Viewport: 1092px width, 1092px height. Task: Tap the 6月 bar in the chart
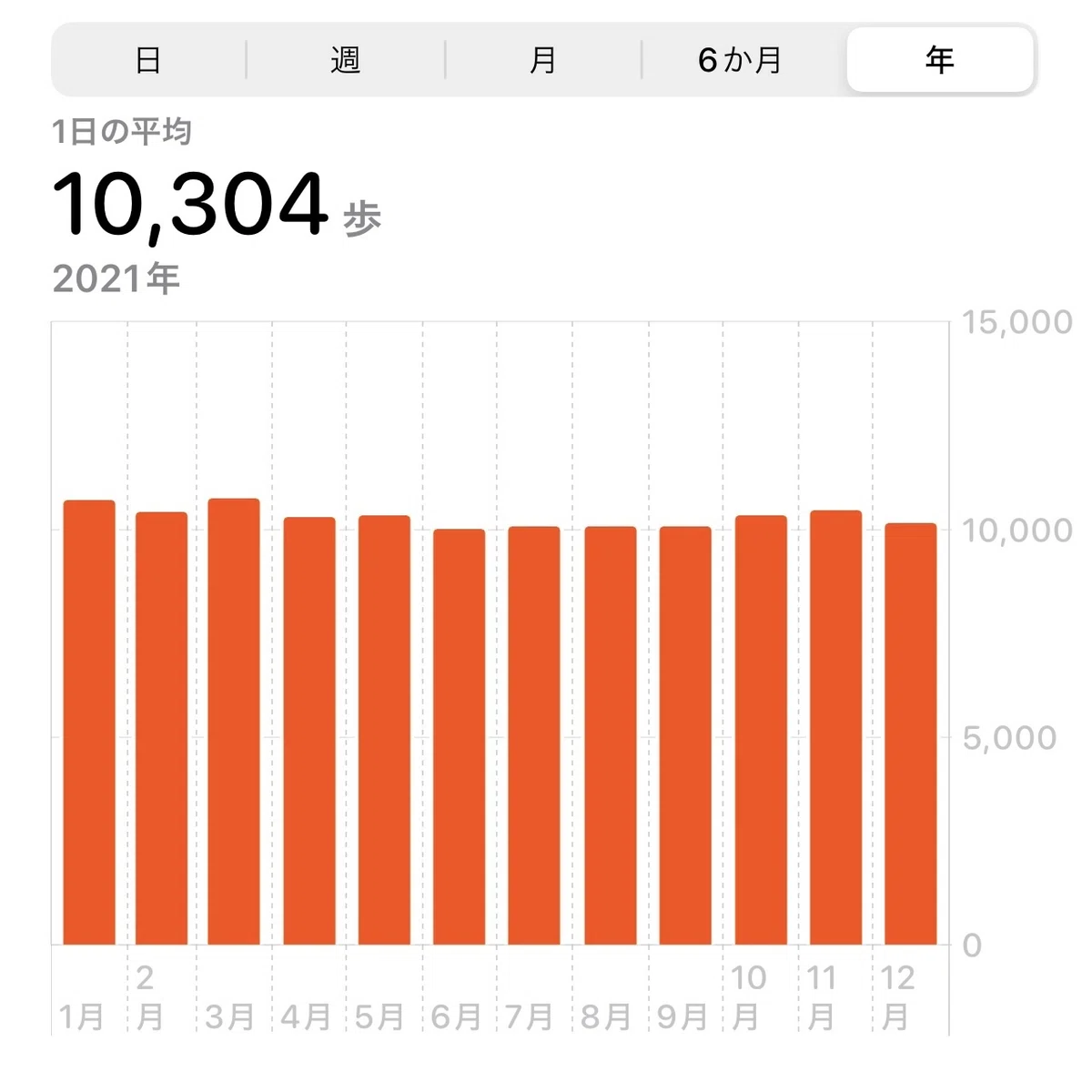click(x=459, y=737)
